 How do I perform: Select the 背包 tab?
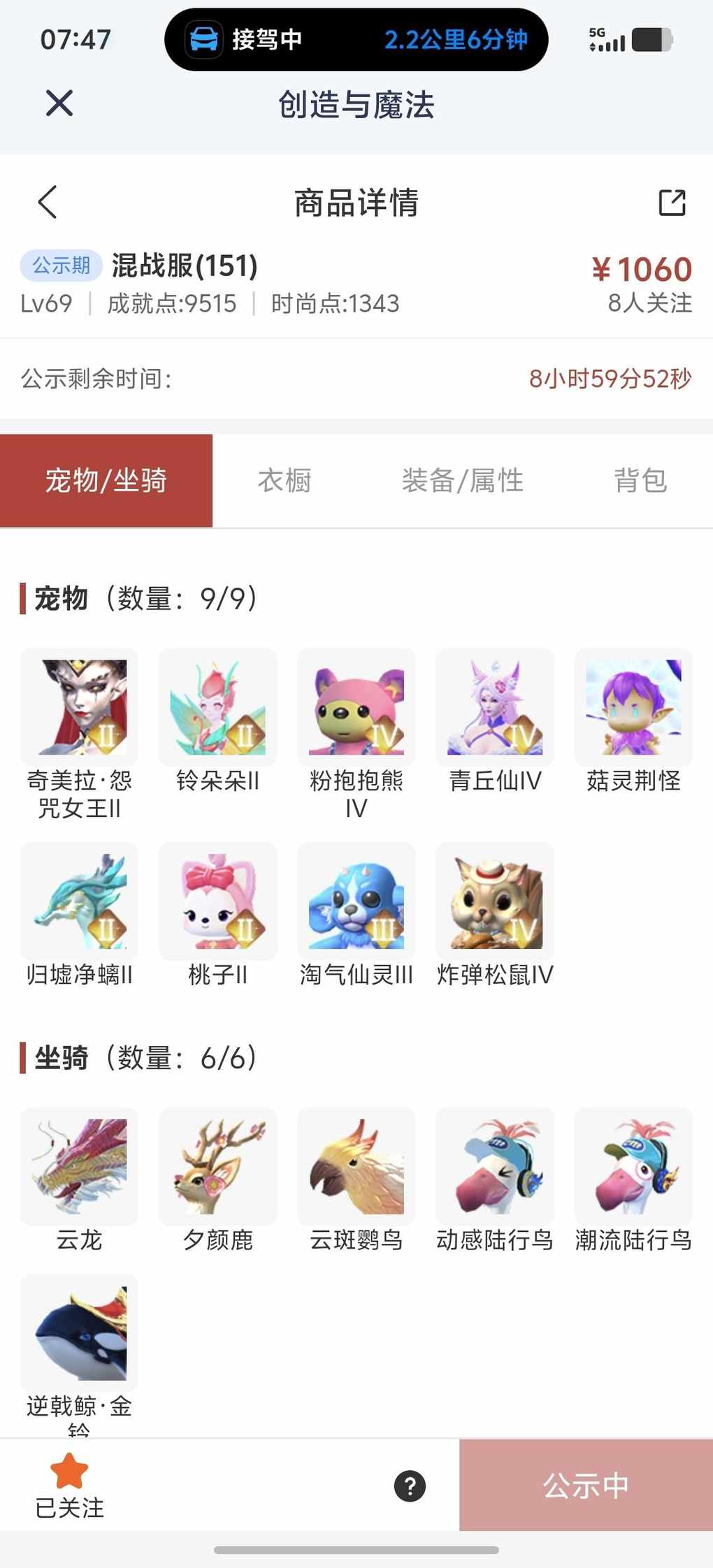pos(640,481)
